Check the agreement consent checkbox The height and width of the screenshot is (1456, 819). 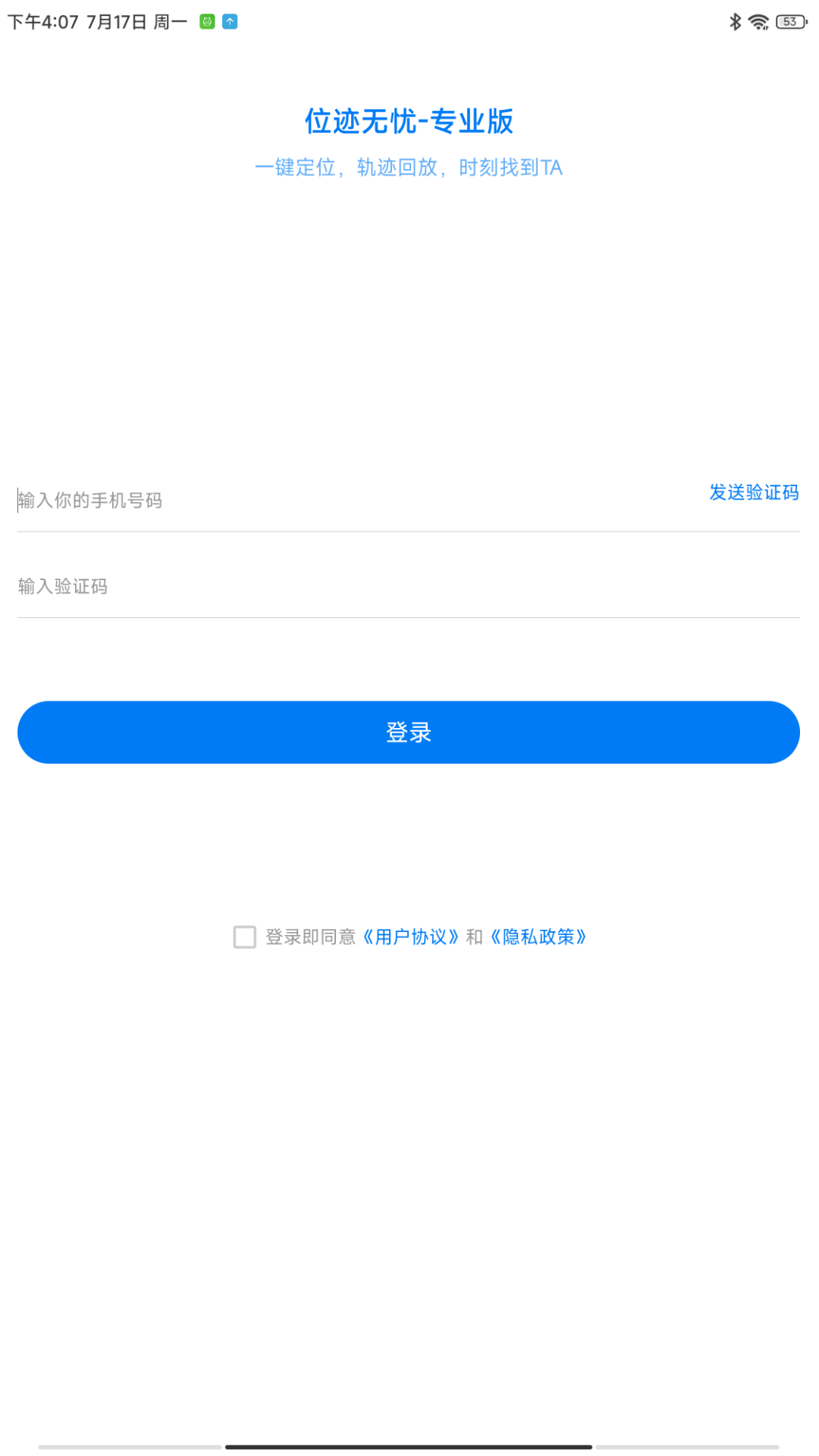[x=244, y=937]
